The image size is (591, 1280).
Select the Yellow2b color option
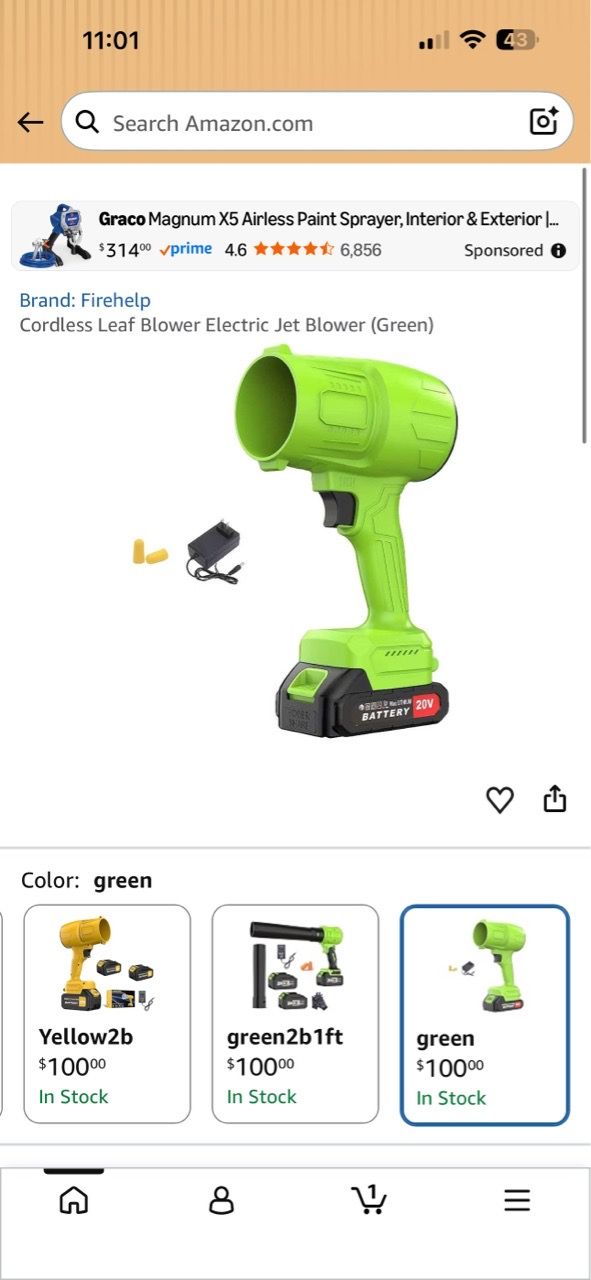click(107, 1014)
